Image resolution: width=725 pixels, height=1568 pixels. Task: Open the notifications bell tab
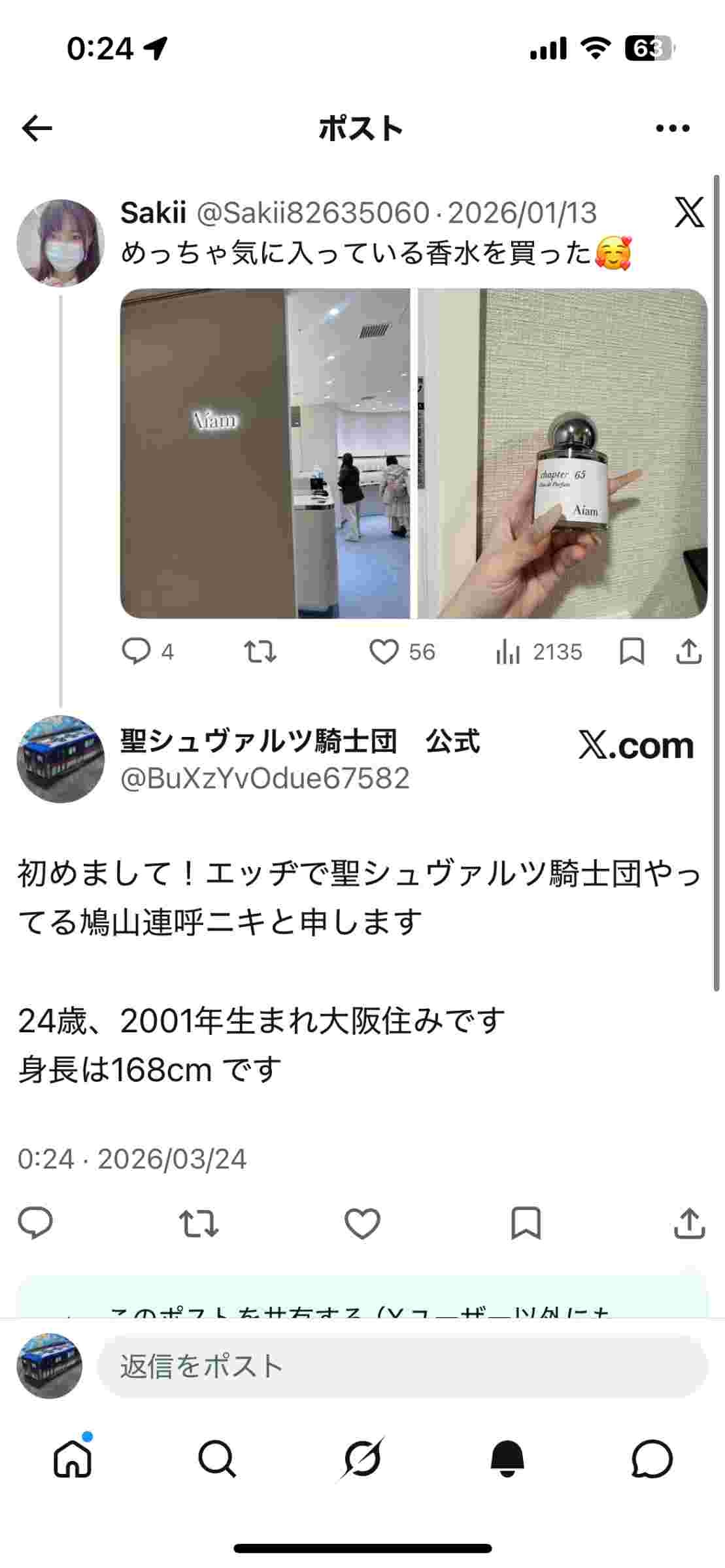pos(507,1458)
